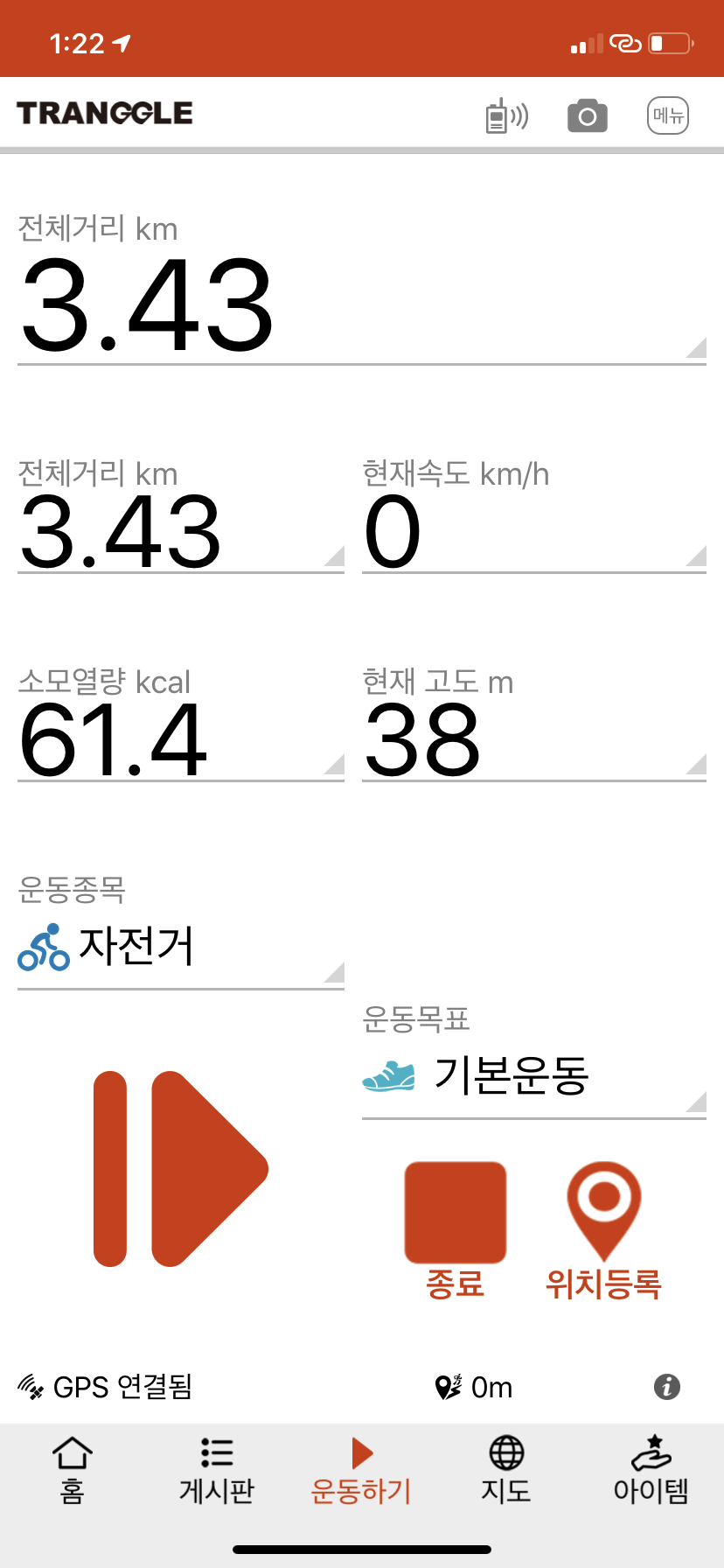Go to the 홈 tab
Screen dimensions: 724x1568
coord(72,1471)
